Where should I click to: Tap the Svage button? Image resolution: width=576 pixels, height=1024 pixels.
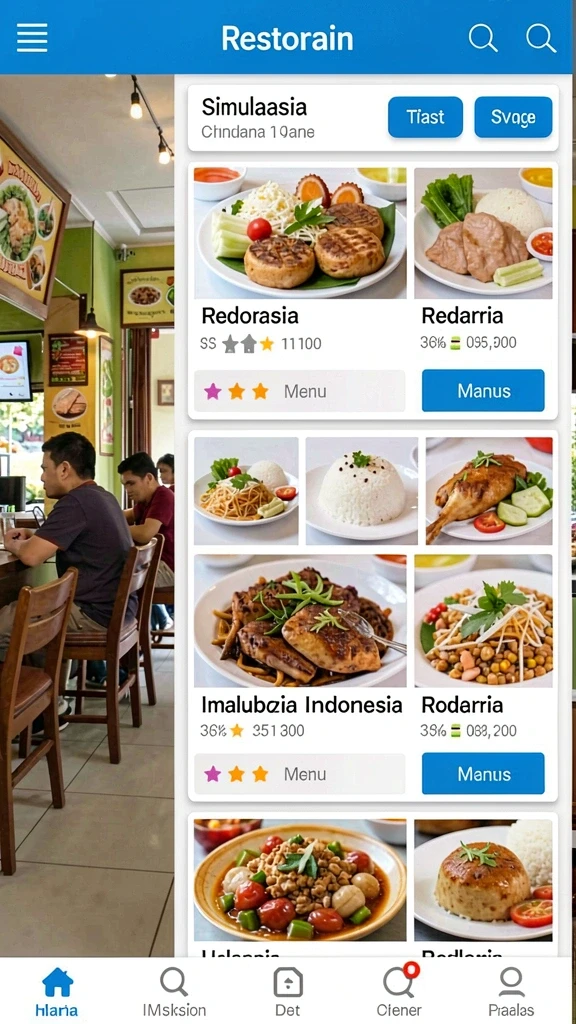tap(513, 118)
